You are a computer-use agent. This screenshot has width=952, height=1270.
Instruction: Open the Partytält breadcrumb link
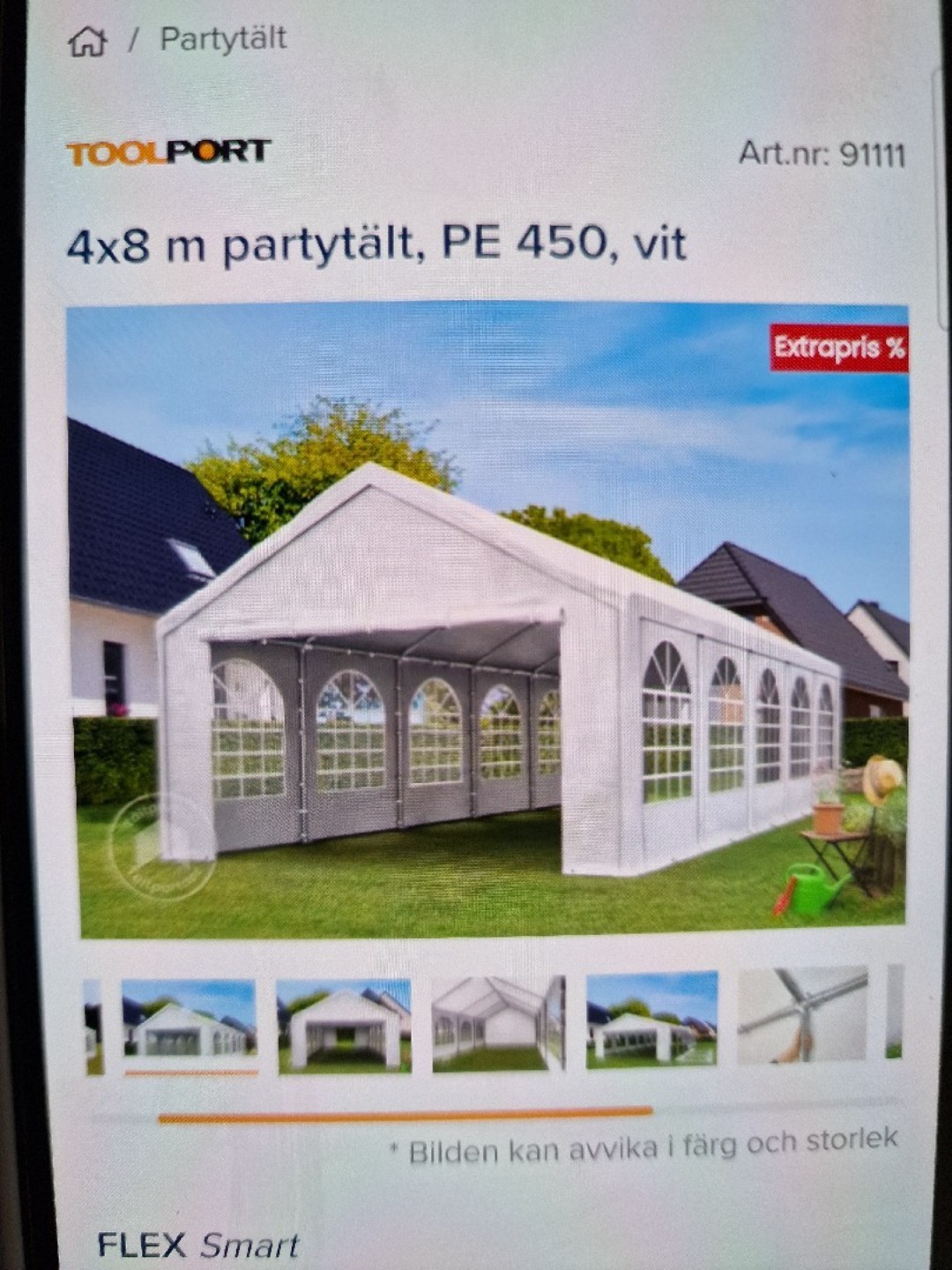pos(223,39)
